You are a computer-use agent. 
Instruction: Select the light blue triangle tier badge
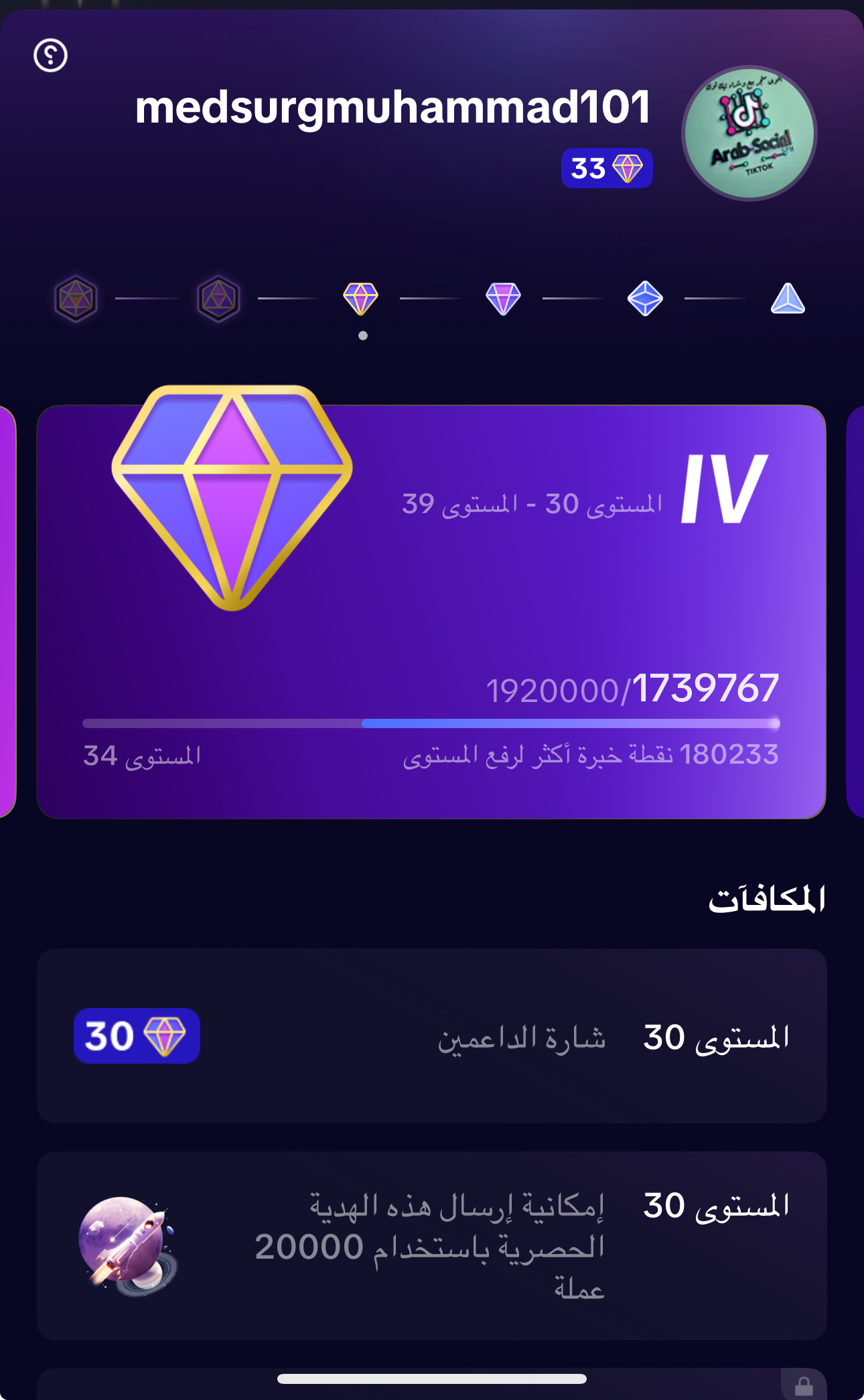(x=788, y=299)
